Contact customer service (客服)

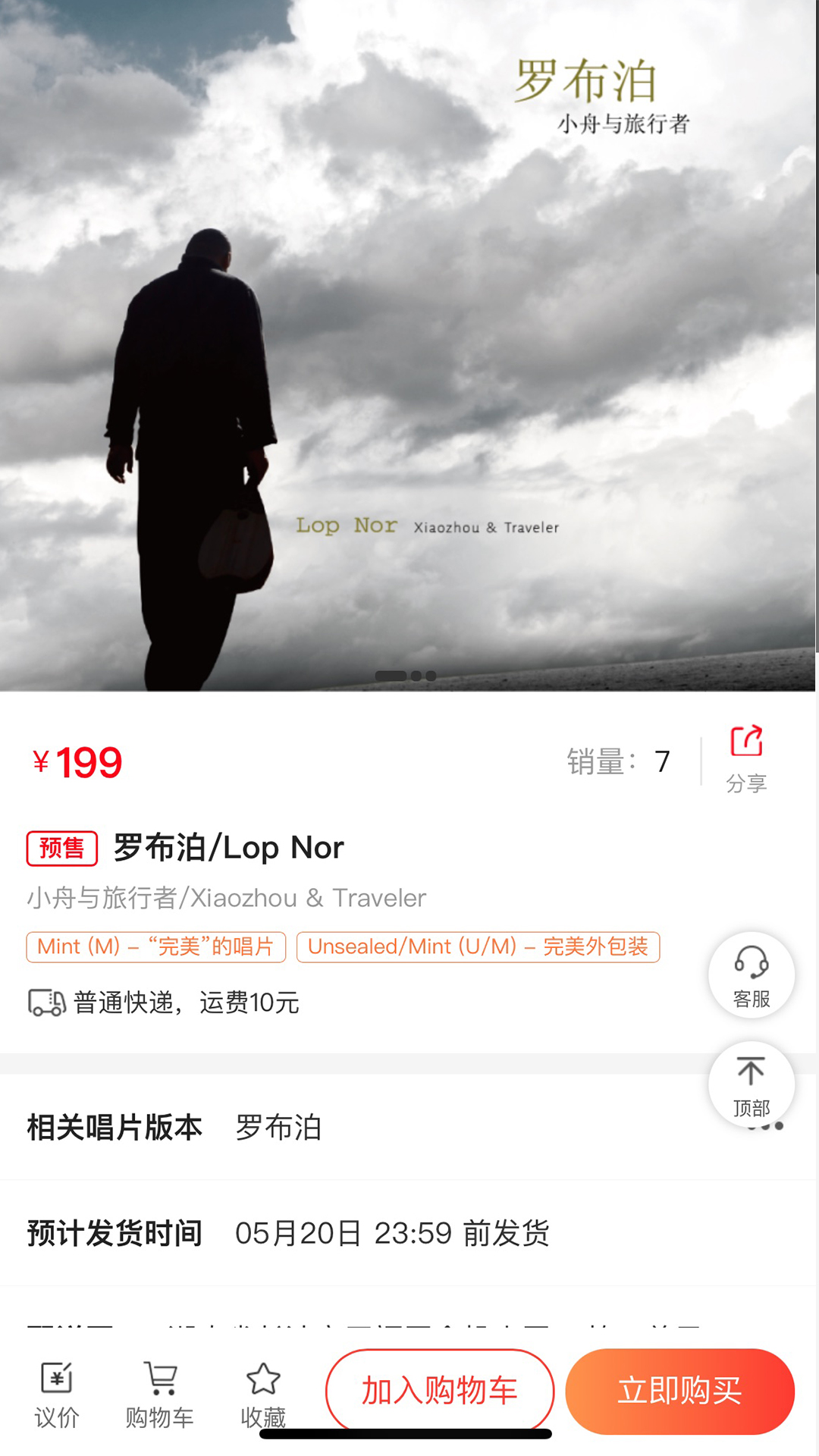point(751,975)
